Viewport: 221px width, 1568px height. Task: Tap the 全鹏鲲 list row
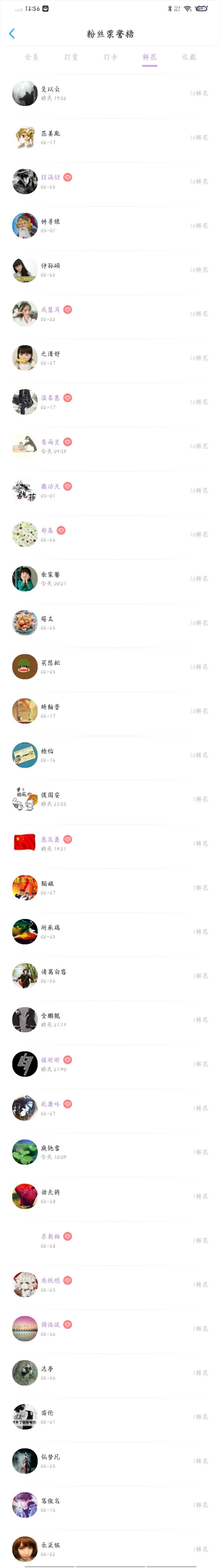(x=110, y=1020)
